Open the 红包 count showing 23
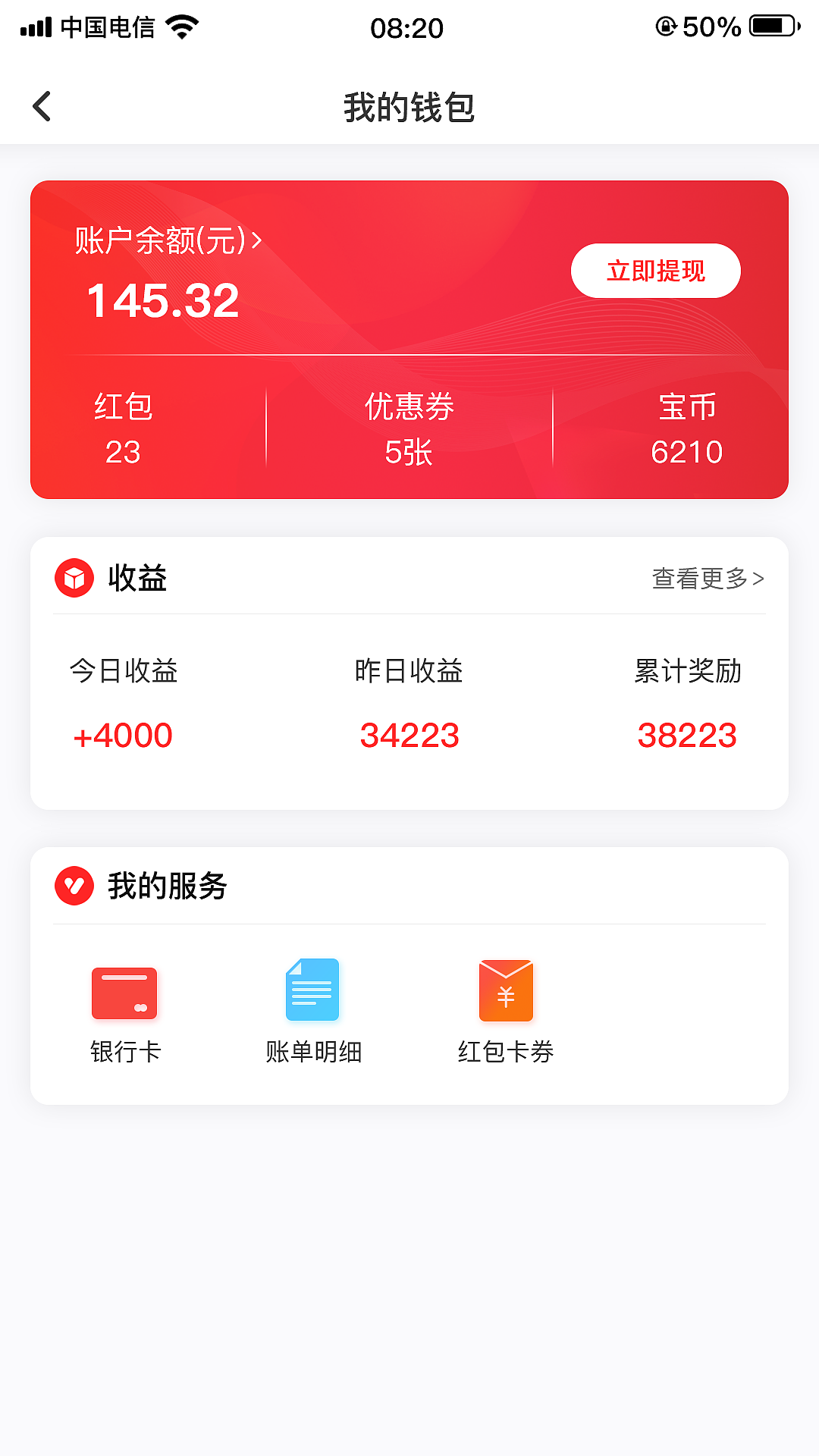The image size is (819, 1456). coord(124,428)
